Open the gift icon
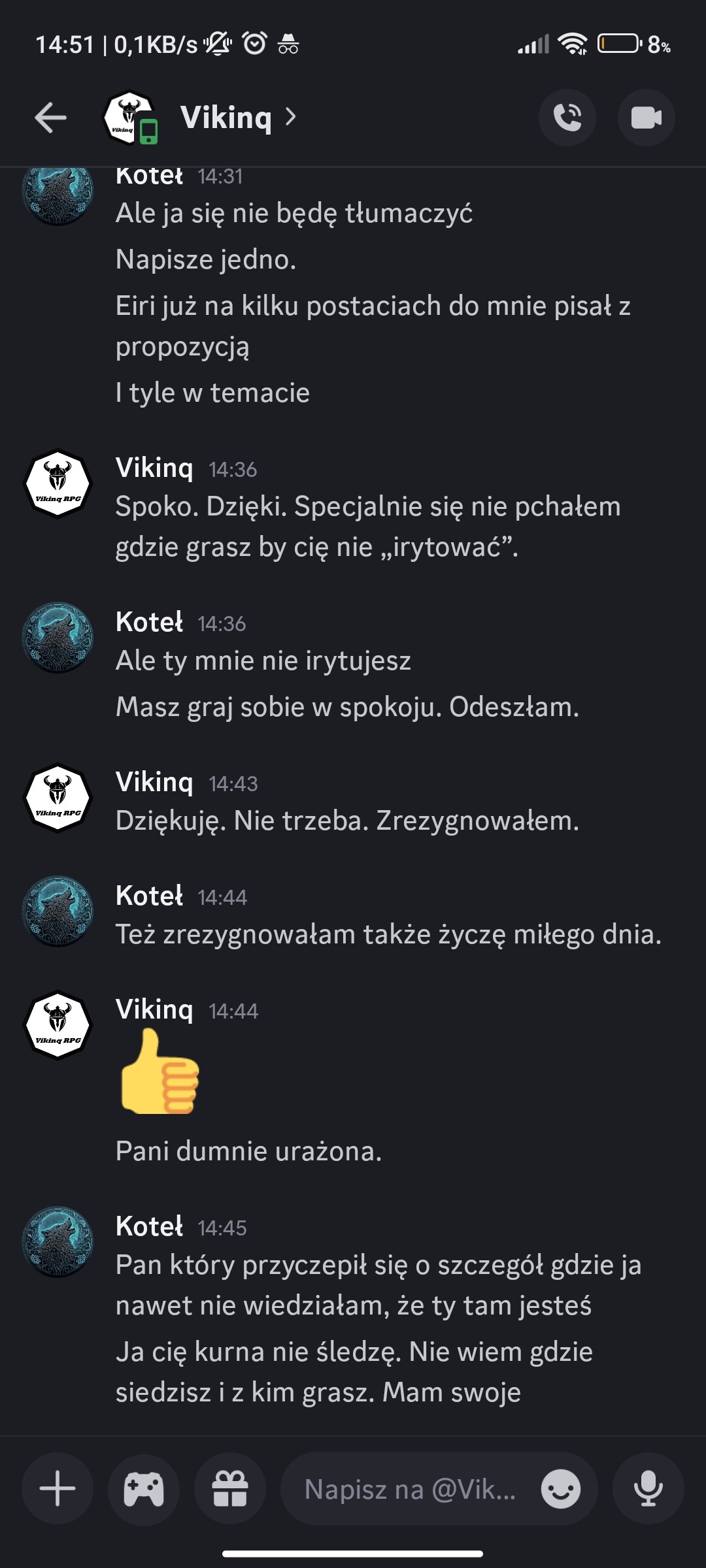 230,1489
